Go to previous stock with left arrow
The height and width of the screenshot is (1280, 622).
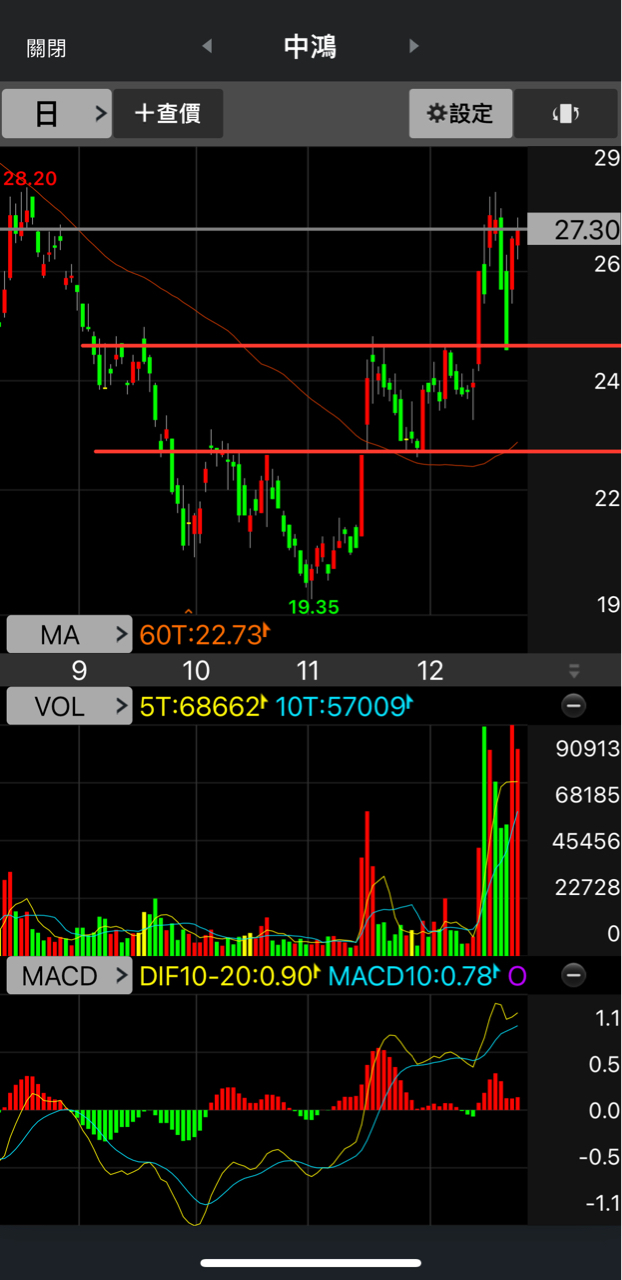coord(207,46)
